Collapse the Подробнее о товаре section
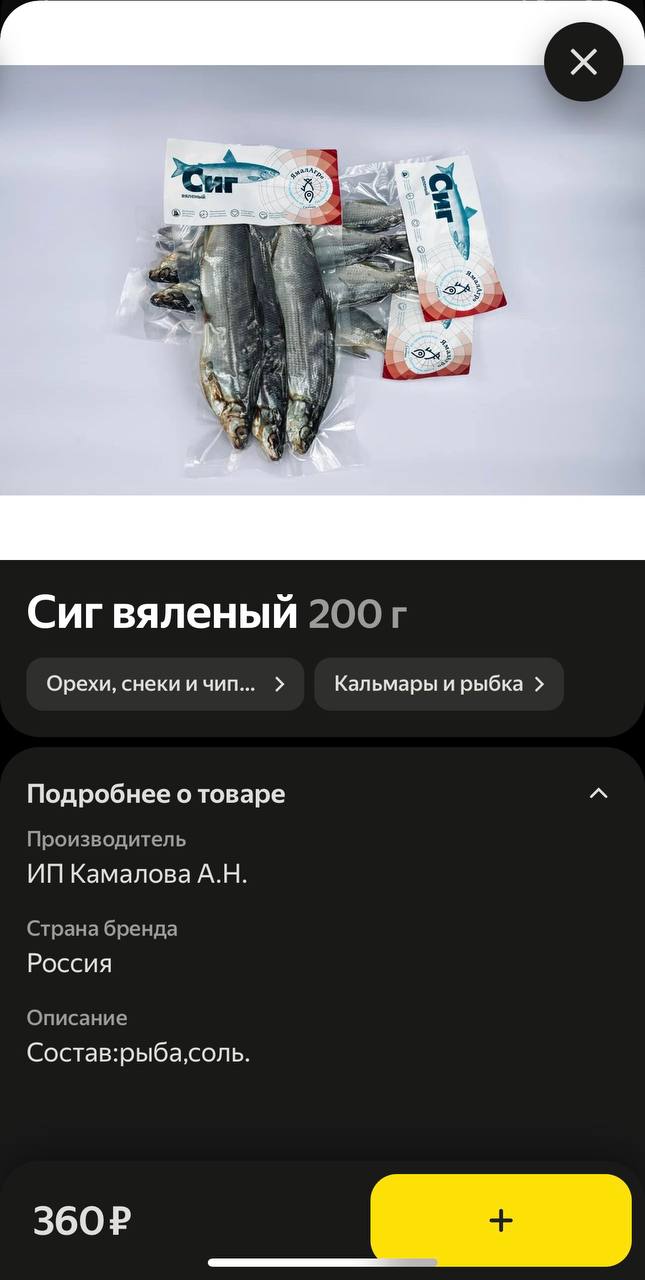 click(x=598, y=793)
